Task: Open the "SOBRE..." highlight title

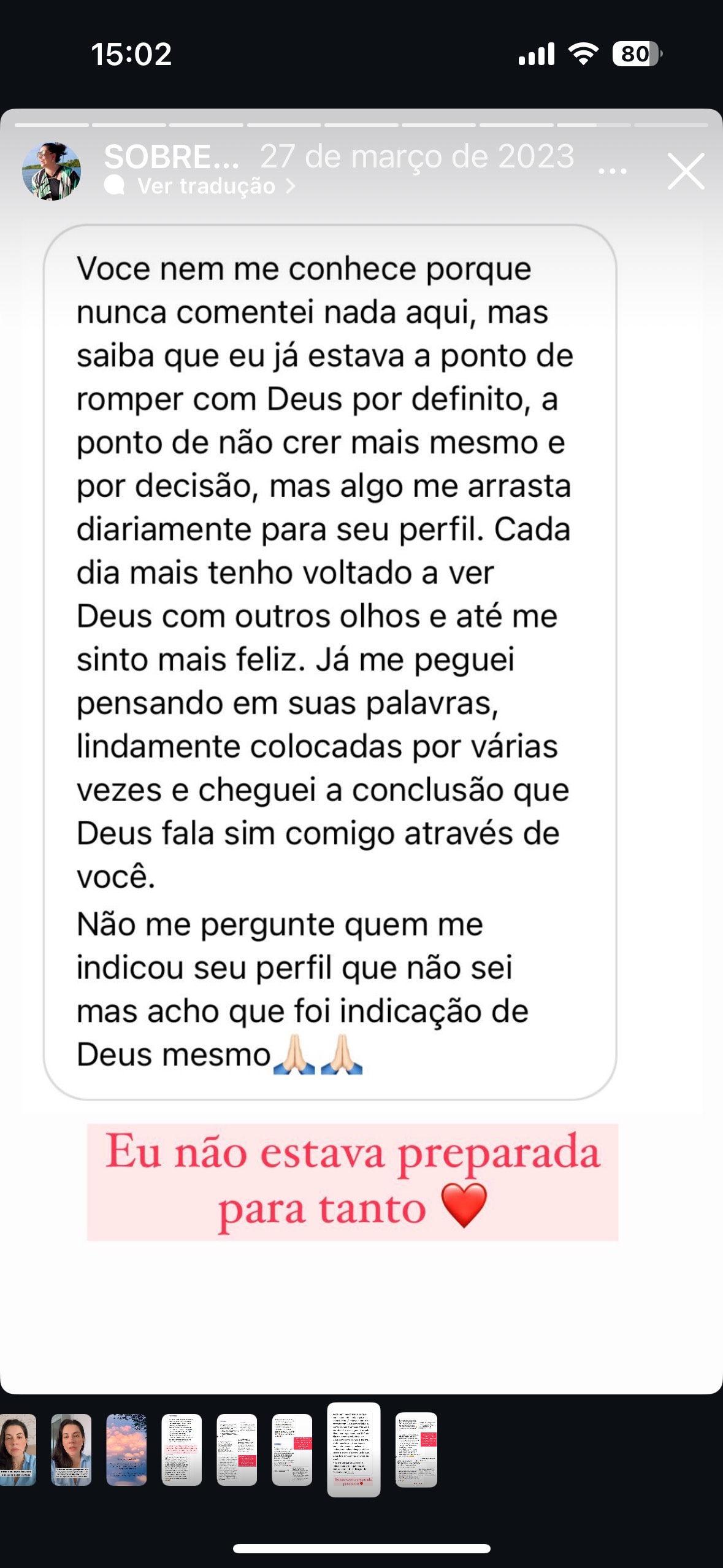Action: [x=171, y=156]
